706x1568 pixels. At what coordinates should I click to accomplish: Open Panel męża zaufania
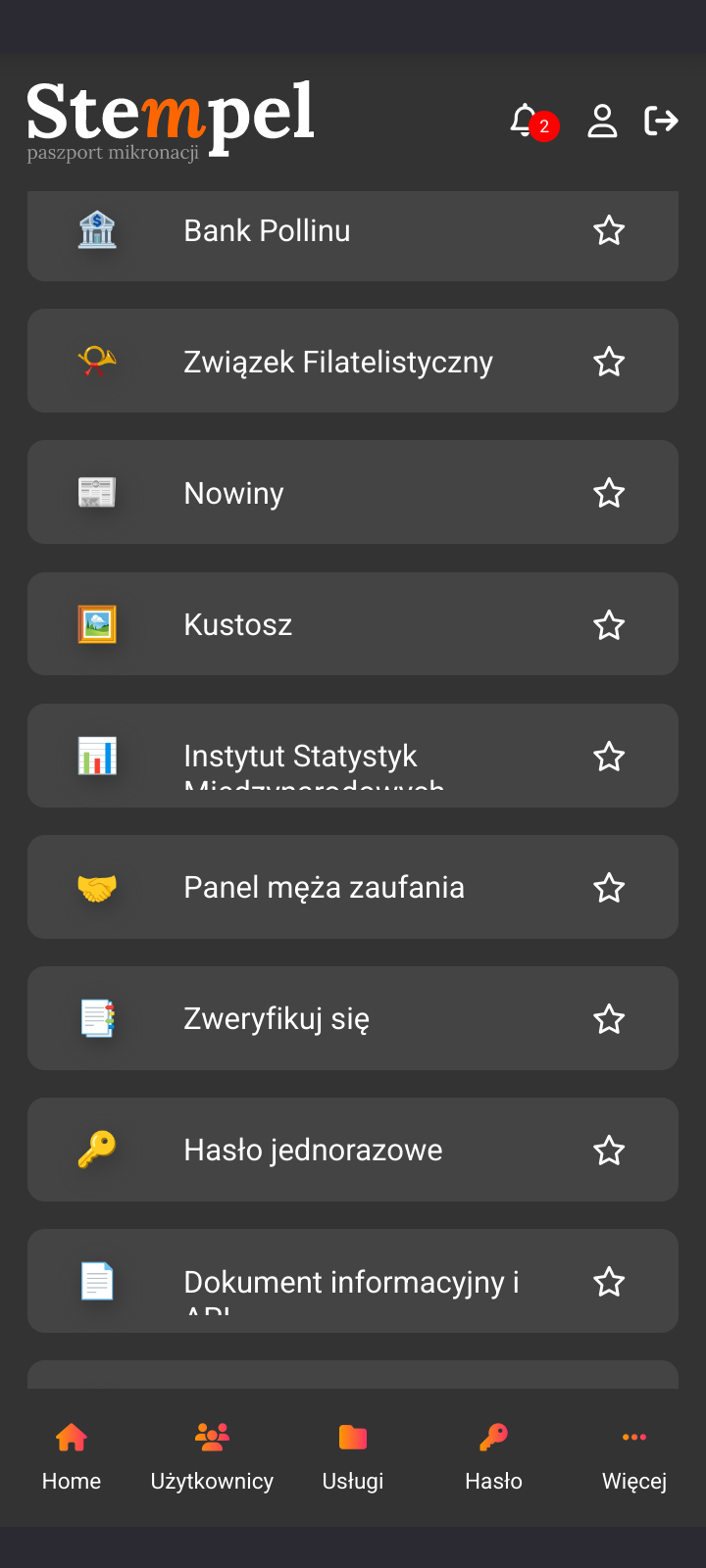pos(324,888)
